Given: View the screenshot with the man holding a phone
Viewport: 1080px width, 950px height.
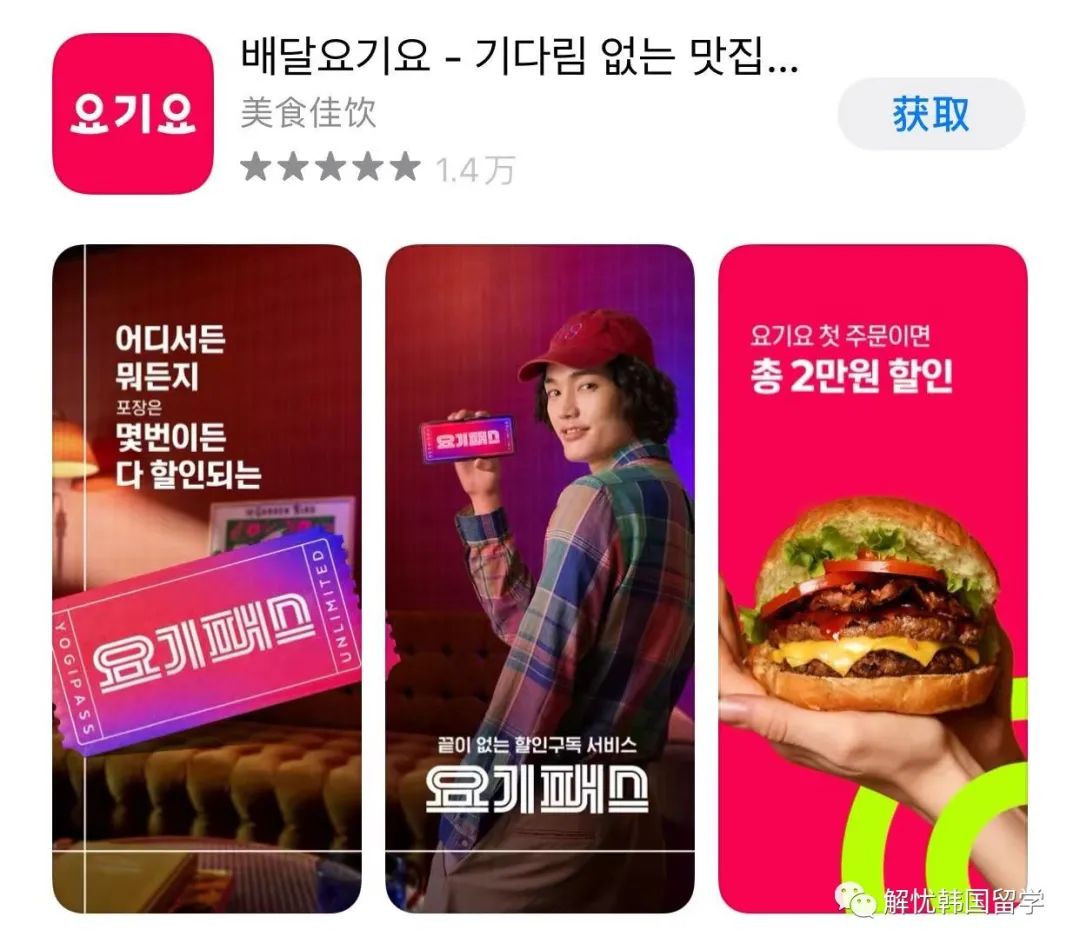Looking at the screenshot, I should pos(539,578).
